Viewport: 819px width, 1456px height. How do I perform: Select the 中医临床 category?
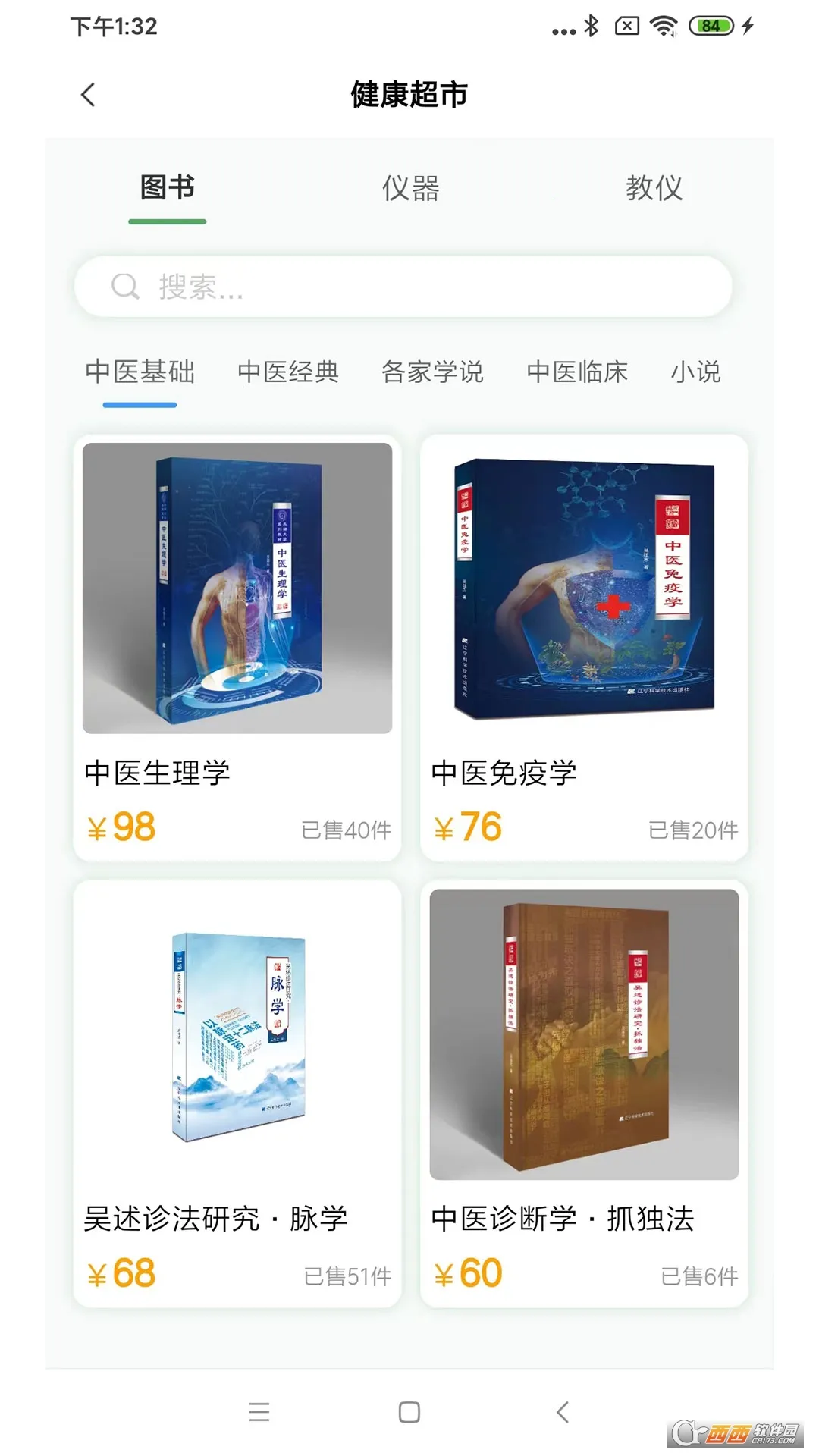coord(577,372)
